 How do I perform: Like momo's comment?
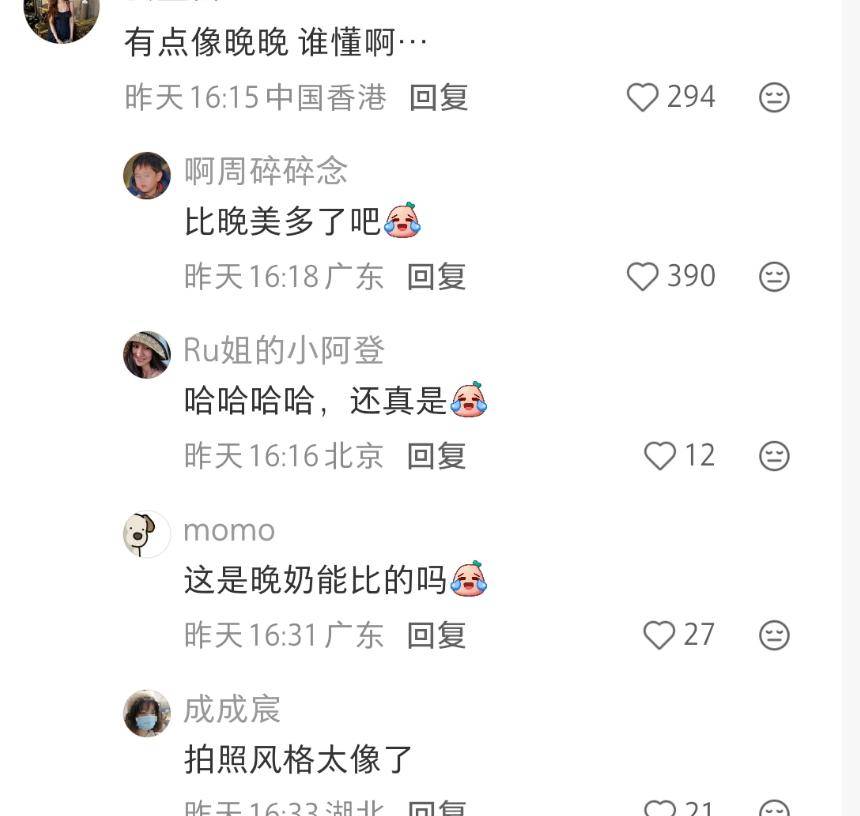click(x=660, y=635)
